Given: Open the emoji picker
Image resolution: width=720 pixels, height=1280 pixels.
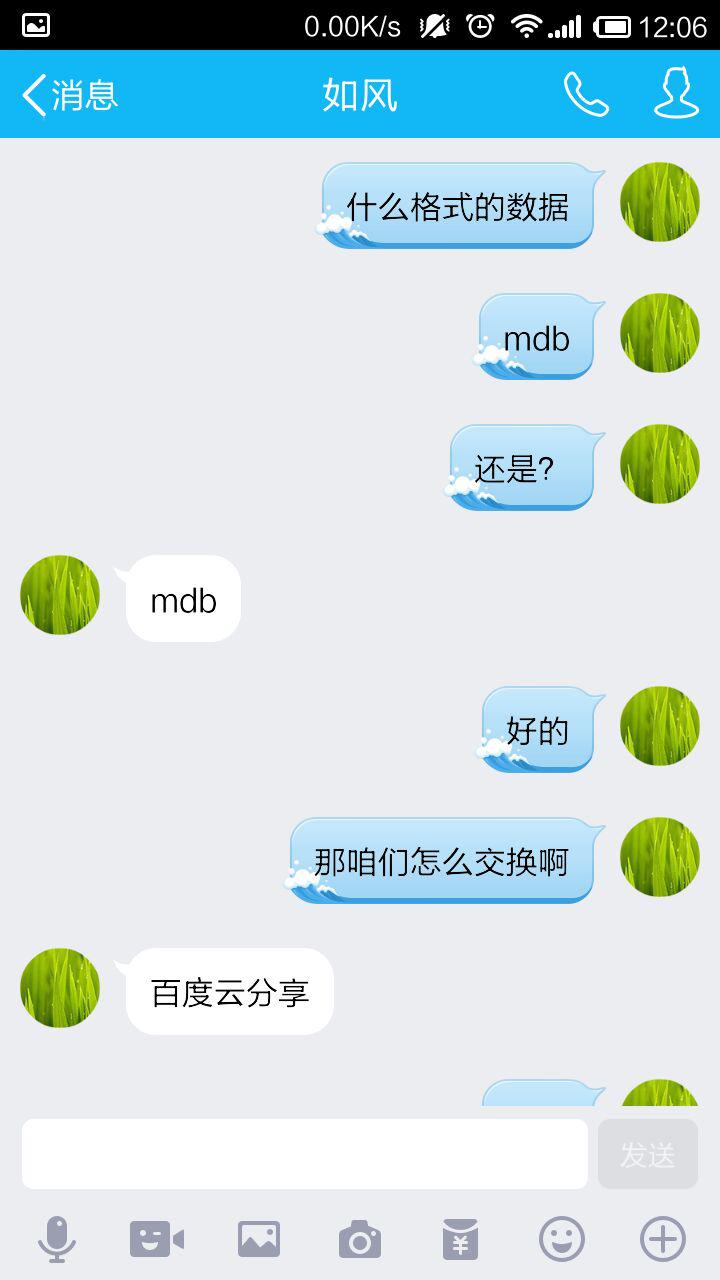Looking at the screenshot, I should coord(562,1240).
